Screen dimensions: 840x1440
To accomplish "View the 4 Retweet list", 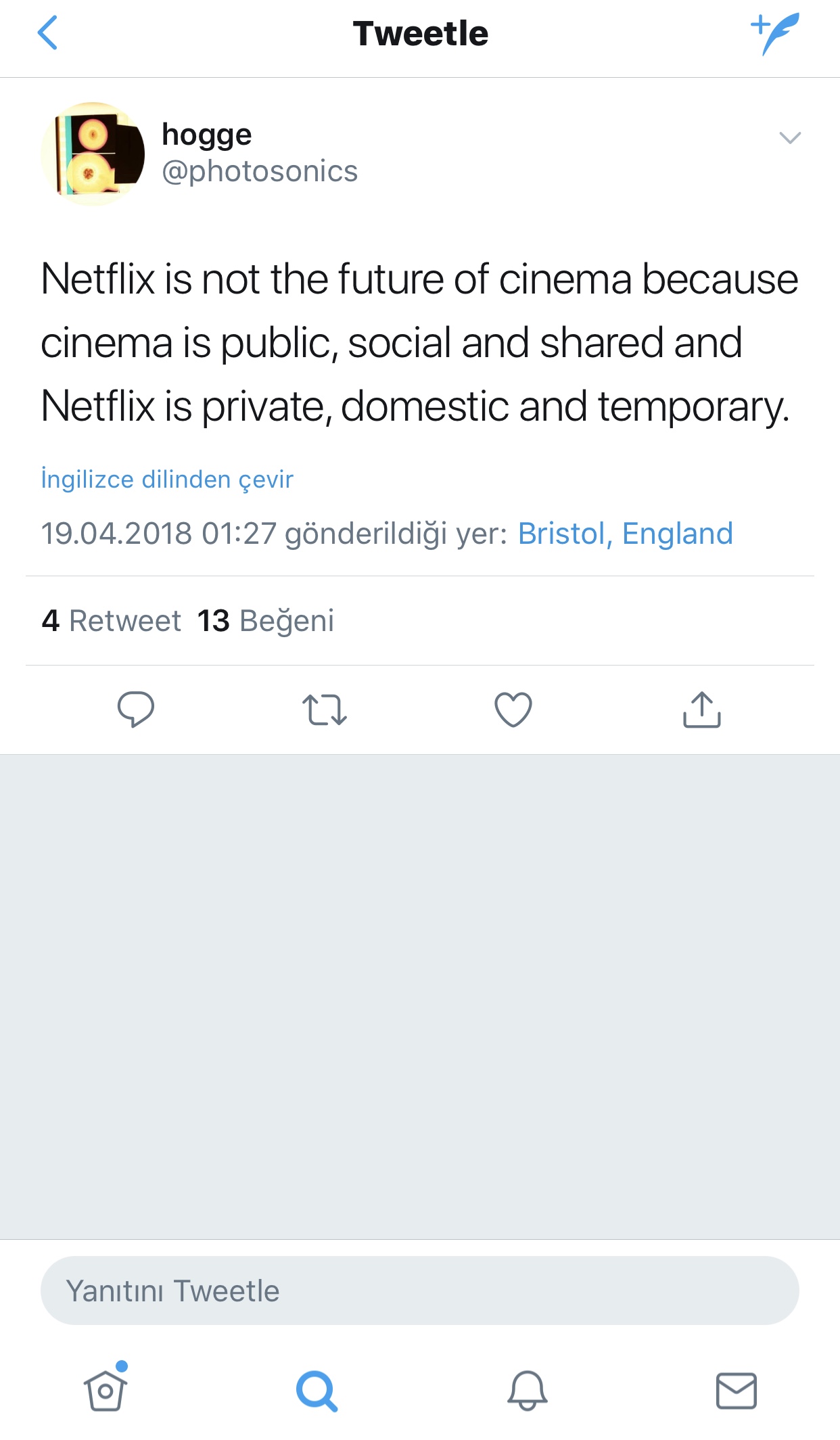I will 112,620.
